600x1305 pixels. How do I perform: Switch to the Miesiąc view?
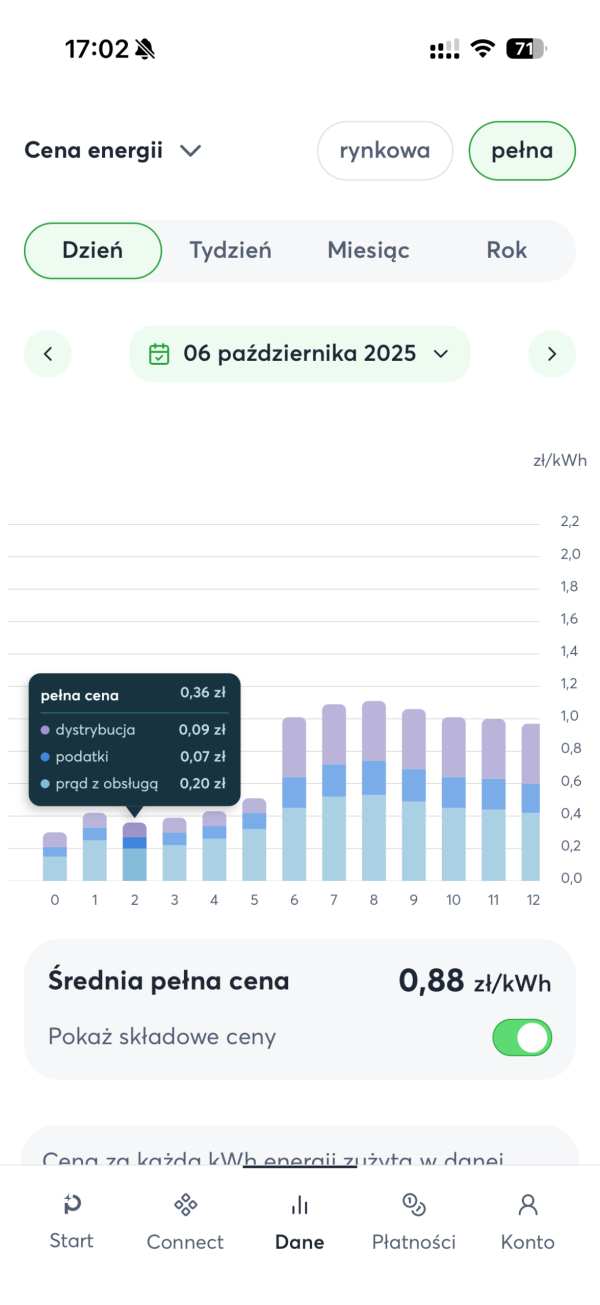368,250
